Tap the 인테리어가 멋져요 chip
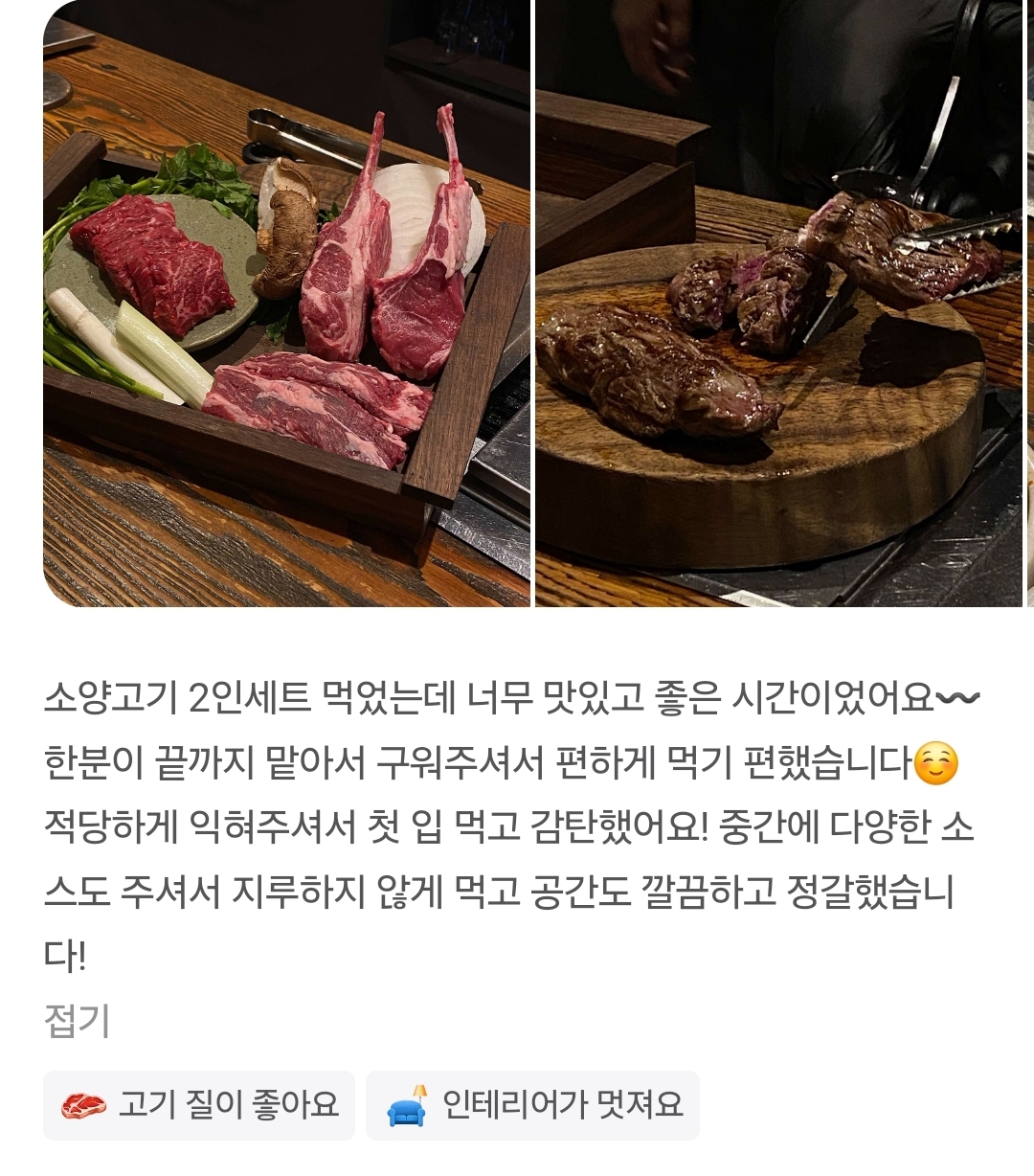The width and height of the screenshot is (1034, 1176). (532, 1105)
